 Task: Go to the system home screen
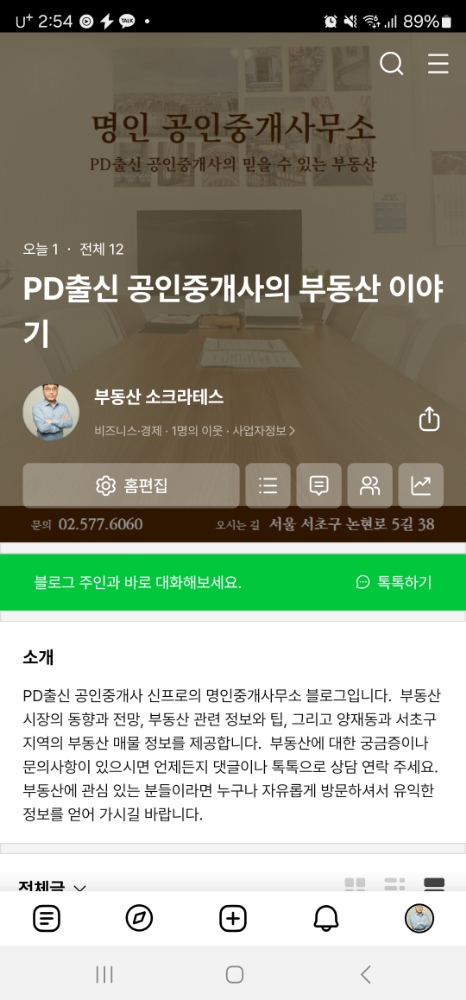point(235,974)
